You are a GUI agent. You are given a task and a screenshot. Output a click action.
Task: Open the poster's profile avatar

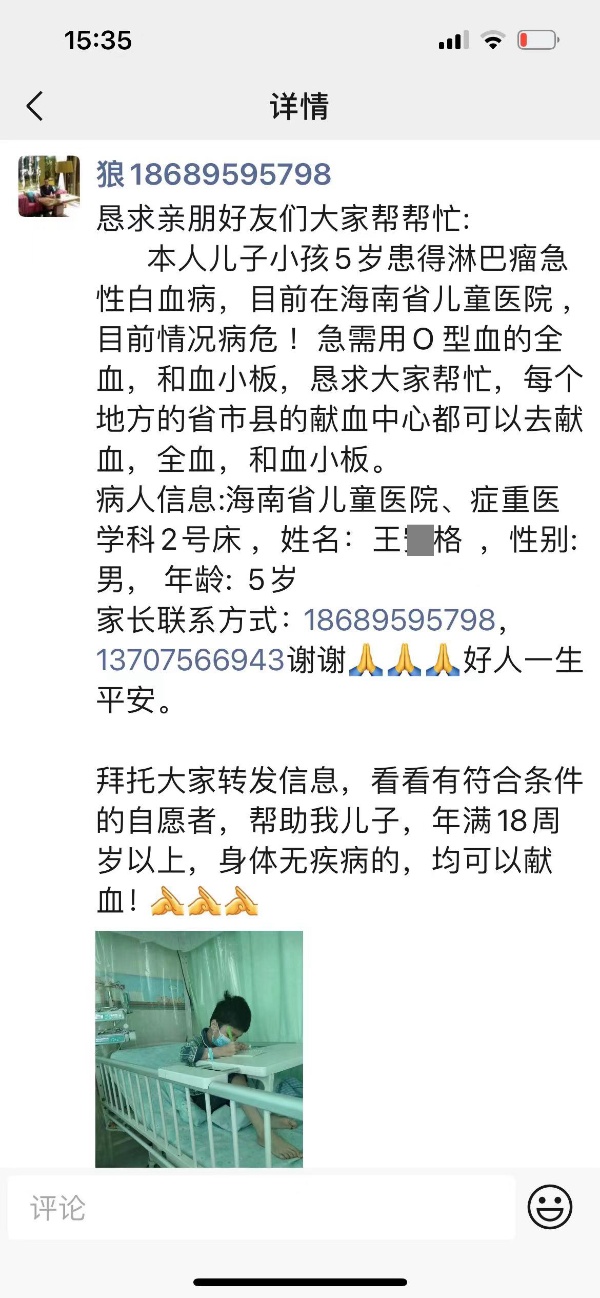pos(49,186)
